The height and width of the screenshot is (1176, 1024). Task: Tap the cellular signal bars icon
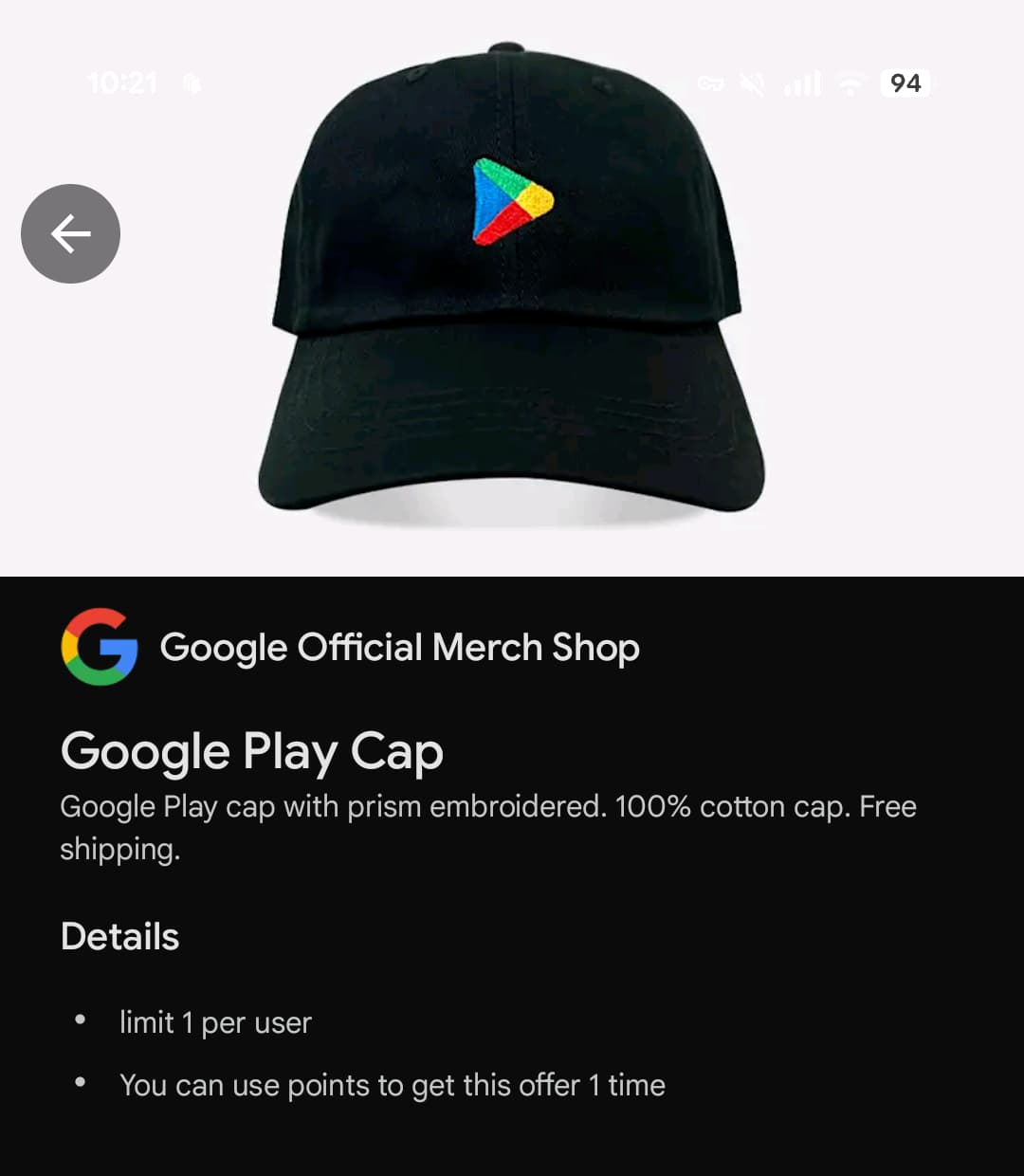(x=801, y=83)
